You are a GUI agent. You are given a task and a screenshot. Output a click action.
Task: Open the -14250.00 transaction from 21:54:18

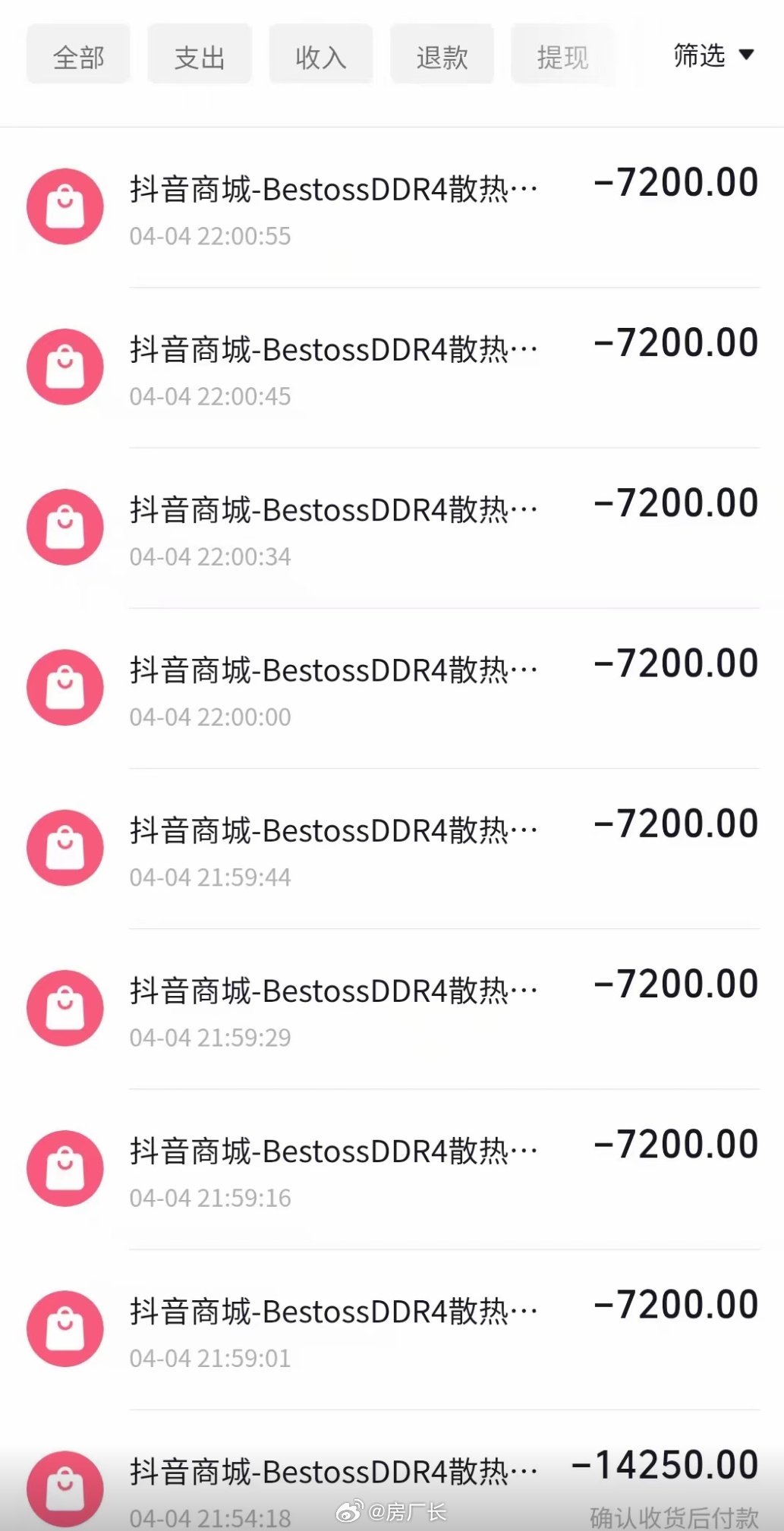click(392, 1470)
